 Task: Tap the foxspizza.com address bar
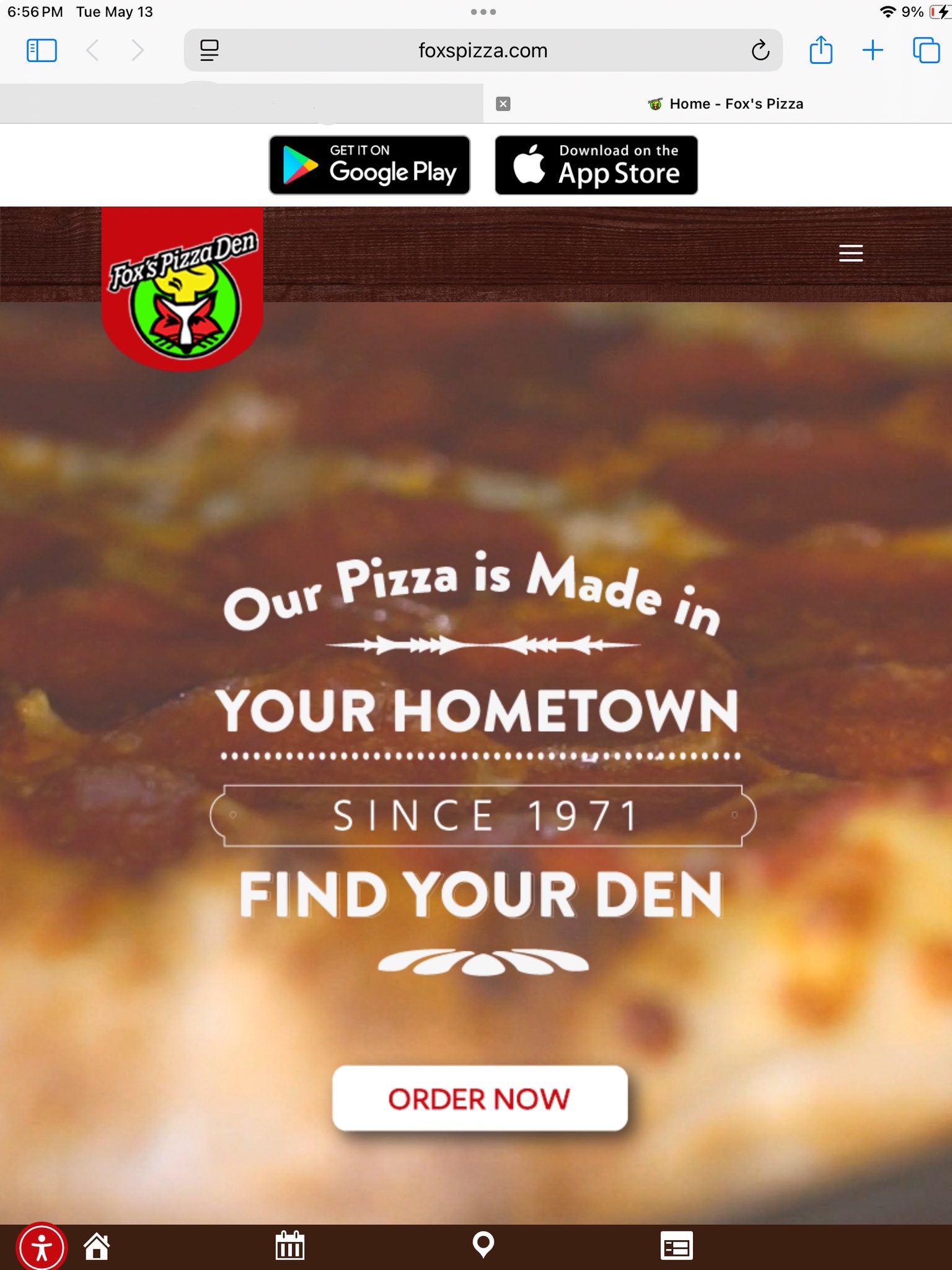[x=483, y=50]
